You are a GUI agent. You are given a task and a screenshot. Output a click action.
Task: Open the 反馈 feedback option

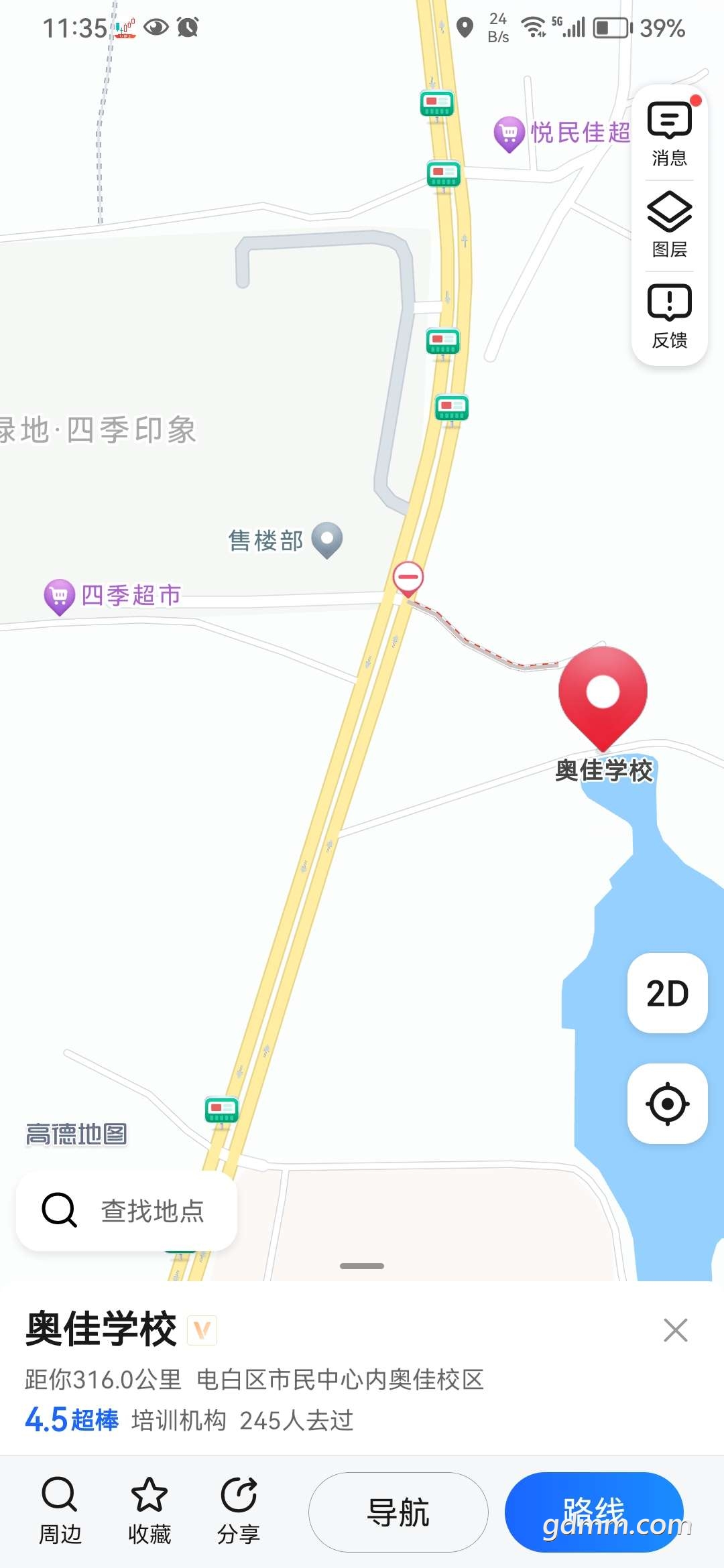click(669, 316)
